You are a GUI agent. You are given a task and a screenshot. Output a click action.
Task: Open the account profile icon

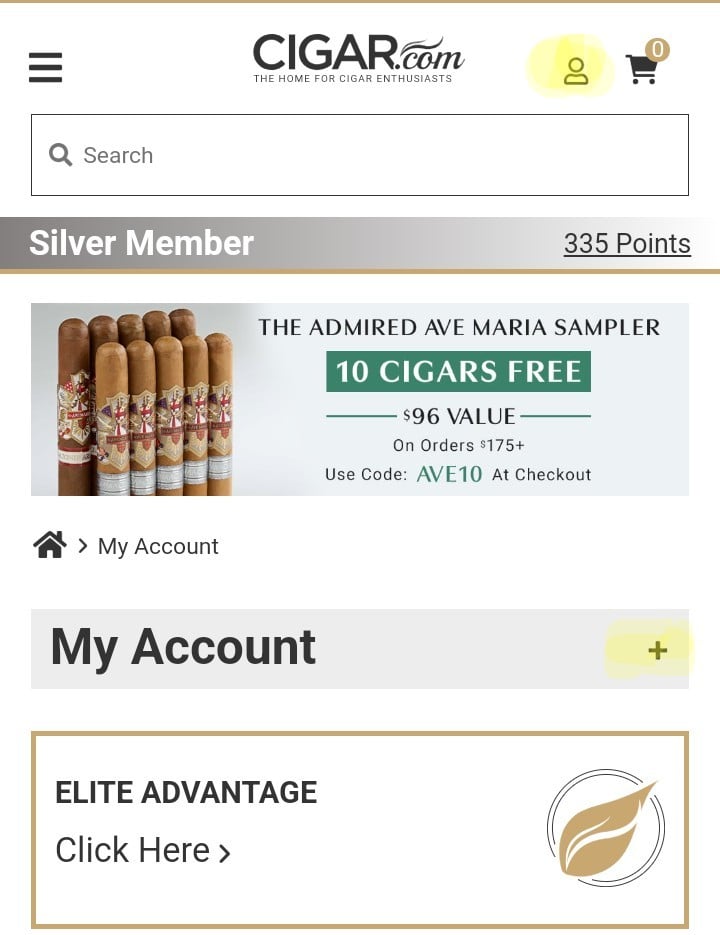[x=575, y=70]
